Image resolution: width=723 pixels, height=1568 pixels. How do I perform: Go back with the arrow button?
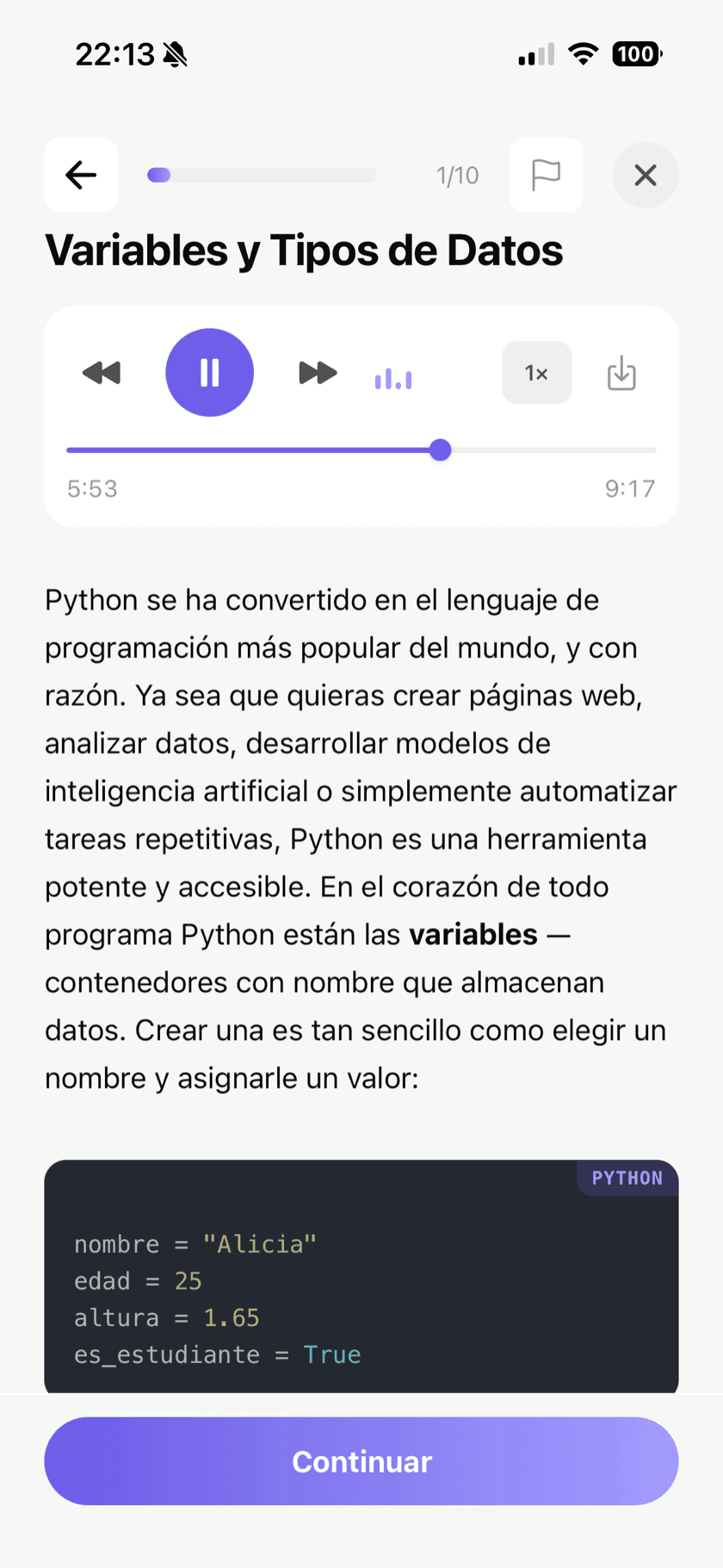[81, 175]
